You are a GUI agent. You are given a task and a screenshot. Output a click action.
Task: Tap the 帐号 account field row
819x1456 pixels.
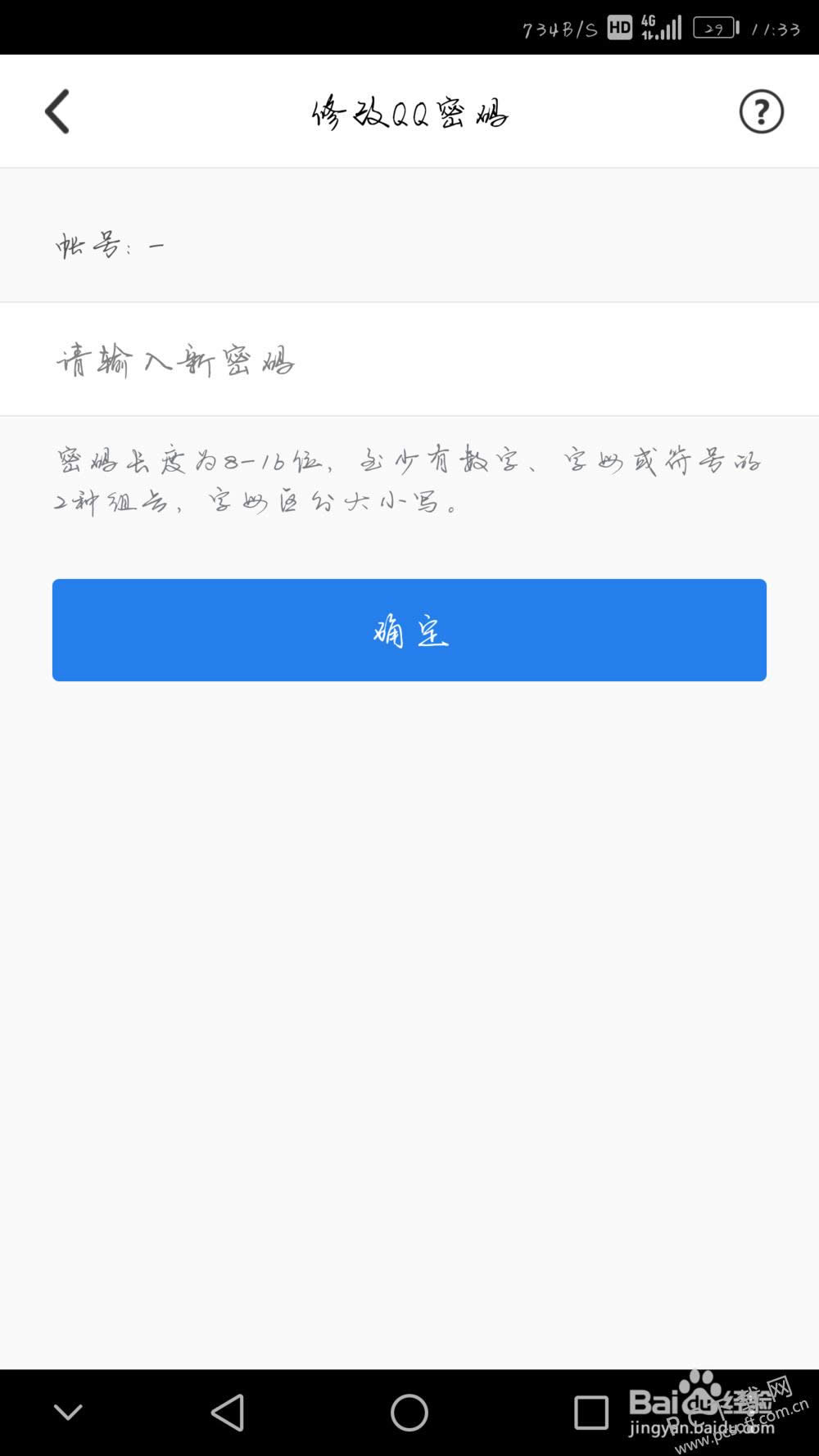[x=409, y=243]
